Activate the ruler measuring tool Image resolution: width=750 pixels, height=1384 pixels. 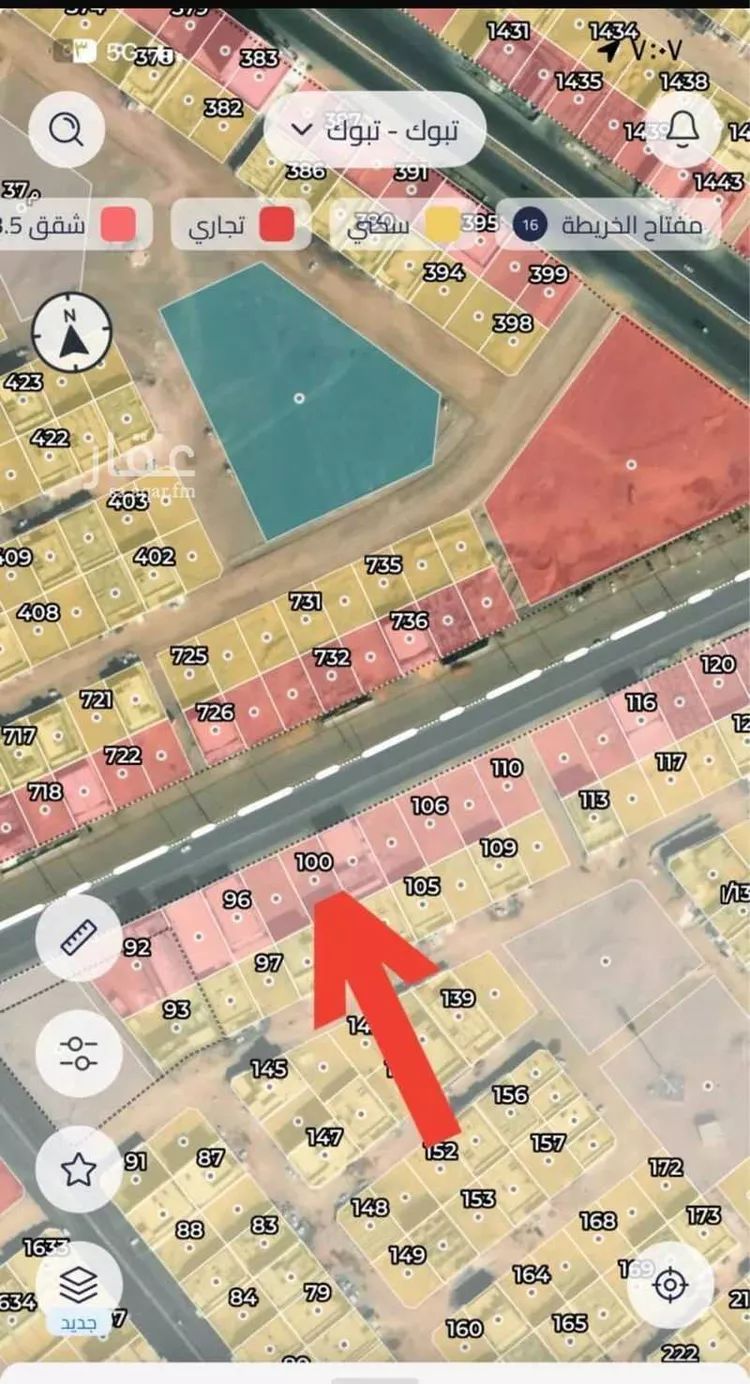point(78,937)
